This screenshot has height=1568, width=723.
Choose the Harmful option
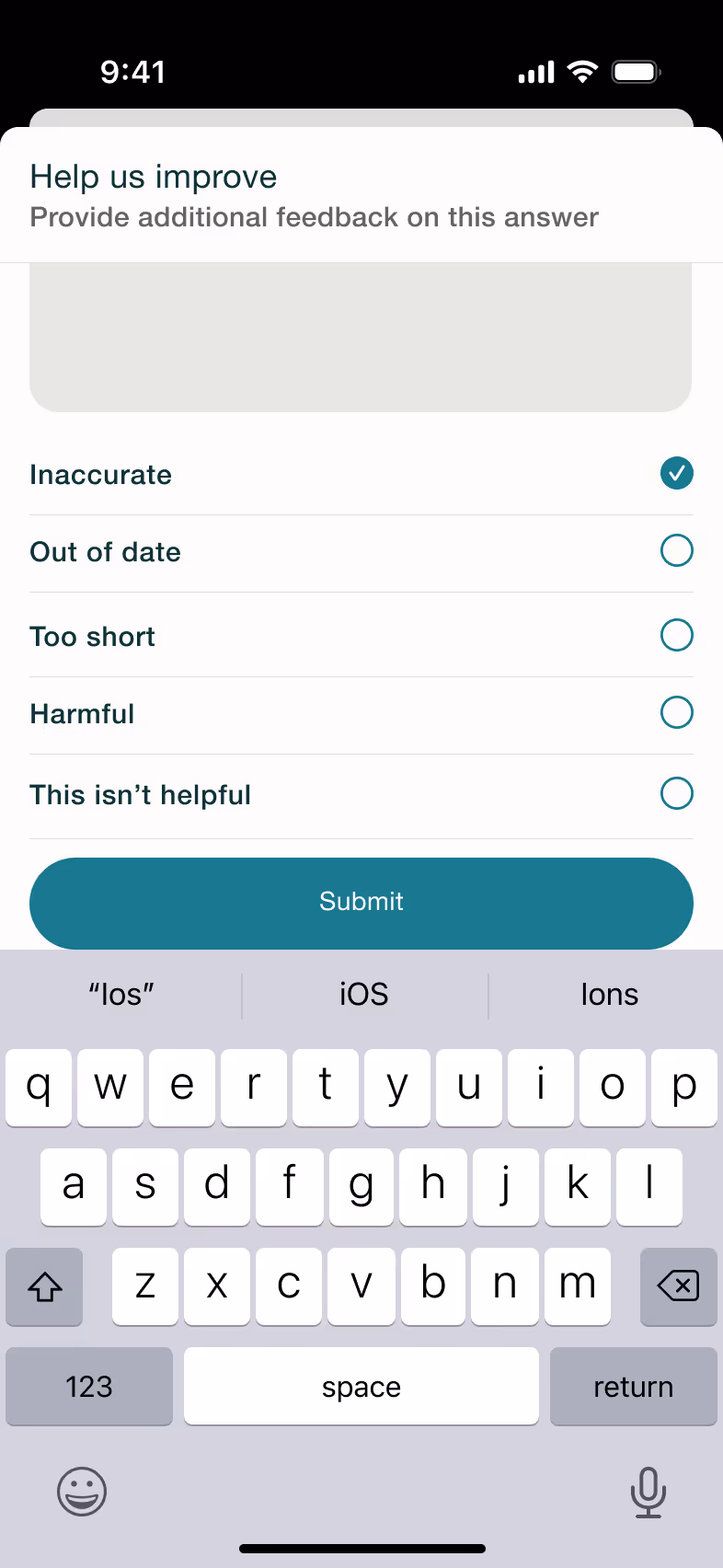(676, 712)
